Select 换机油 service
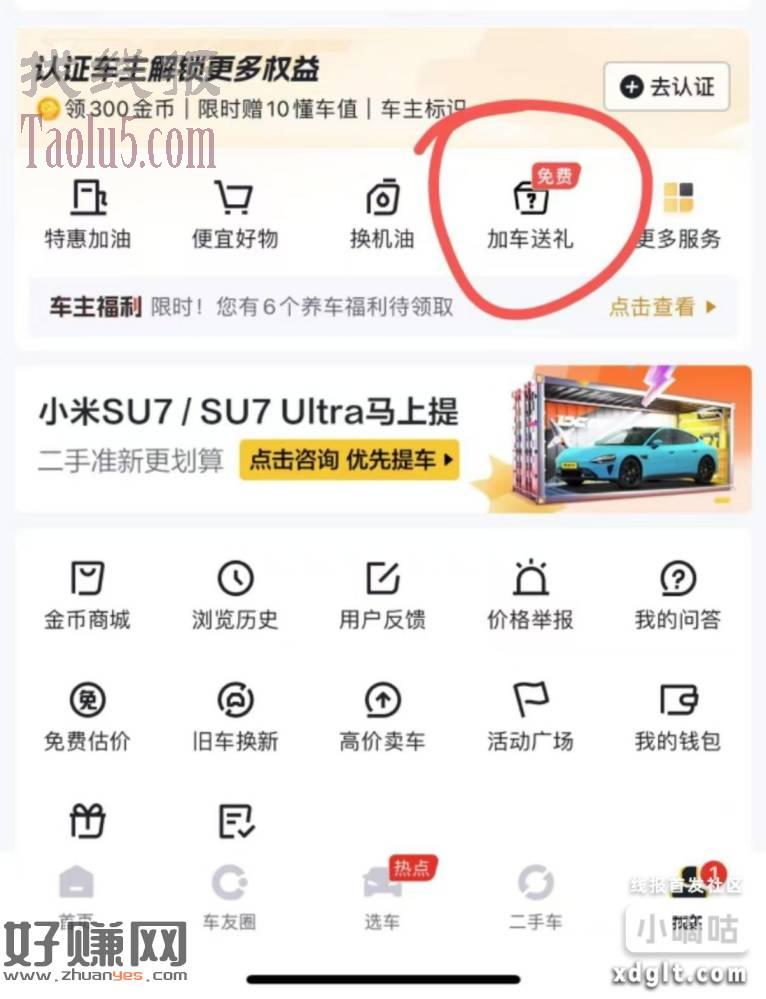Screen dimensions: 766x999 coord(382,214)
